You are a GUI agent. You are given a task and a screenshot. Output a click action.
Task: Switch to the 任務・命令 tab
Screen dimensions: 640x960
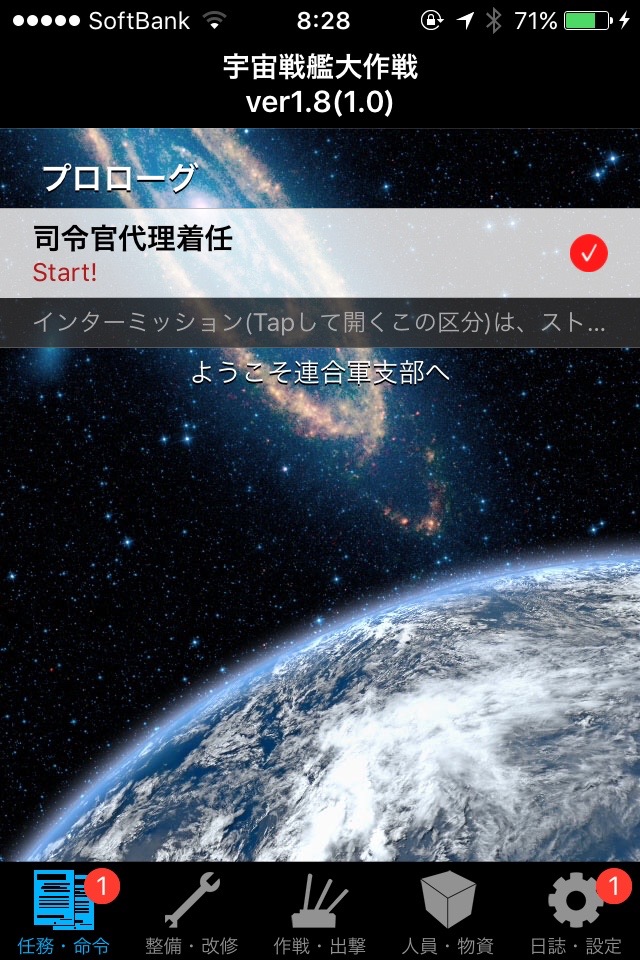[64, 911]
